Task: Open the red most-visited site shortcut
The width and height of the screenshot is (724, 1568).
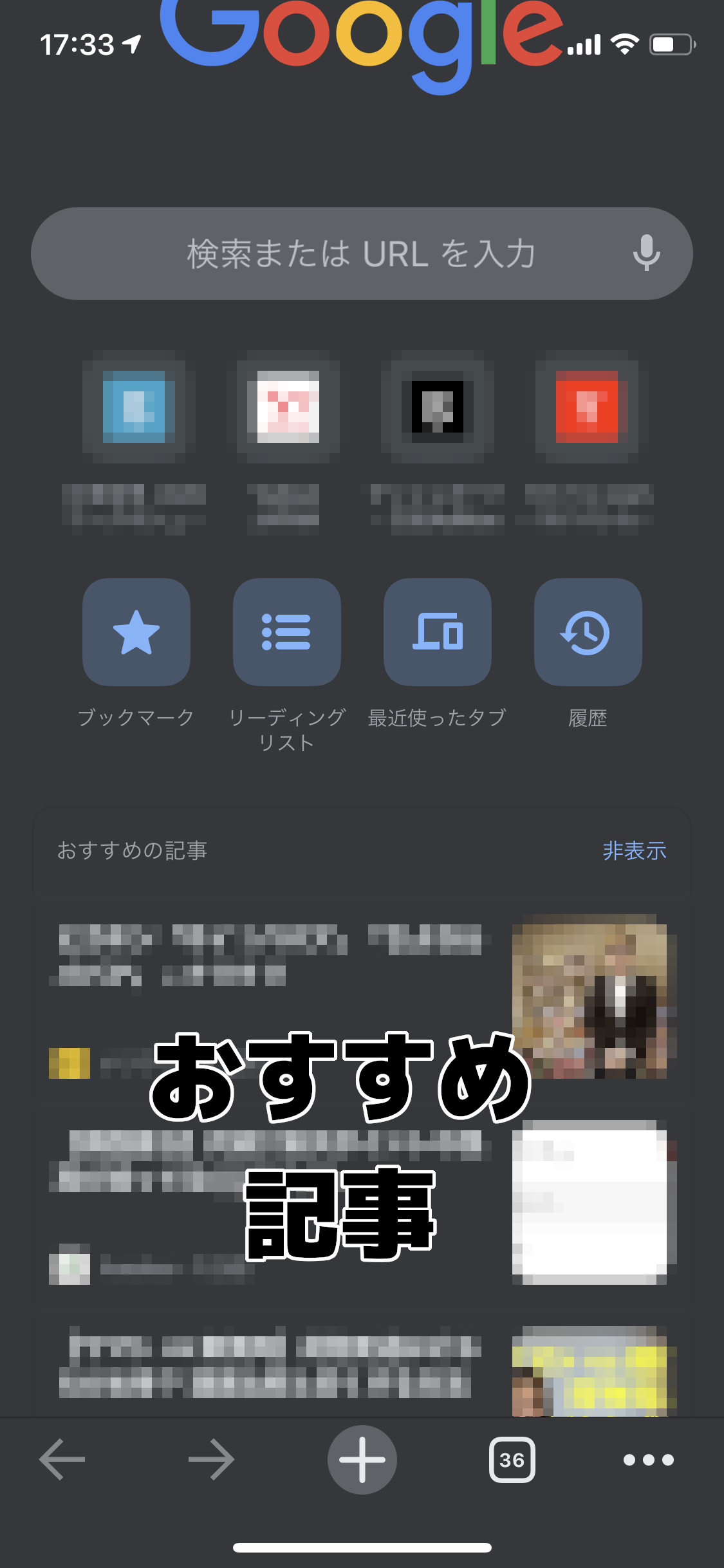Action: tap(587, 407)
